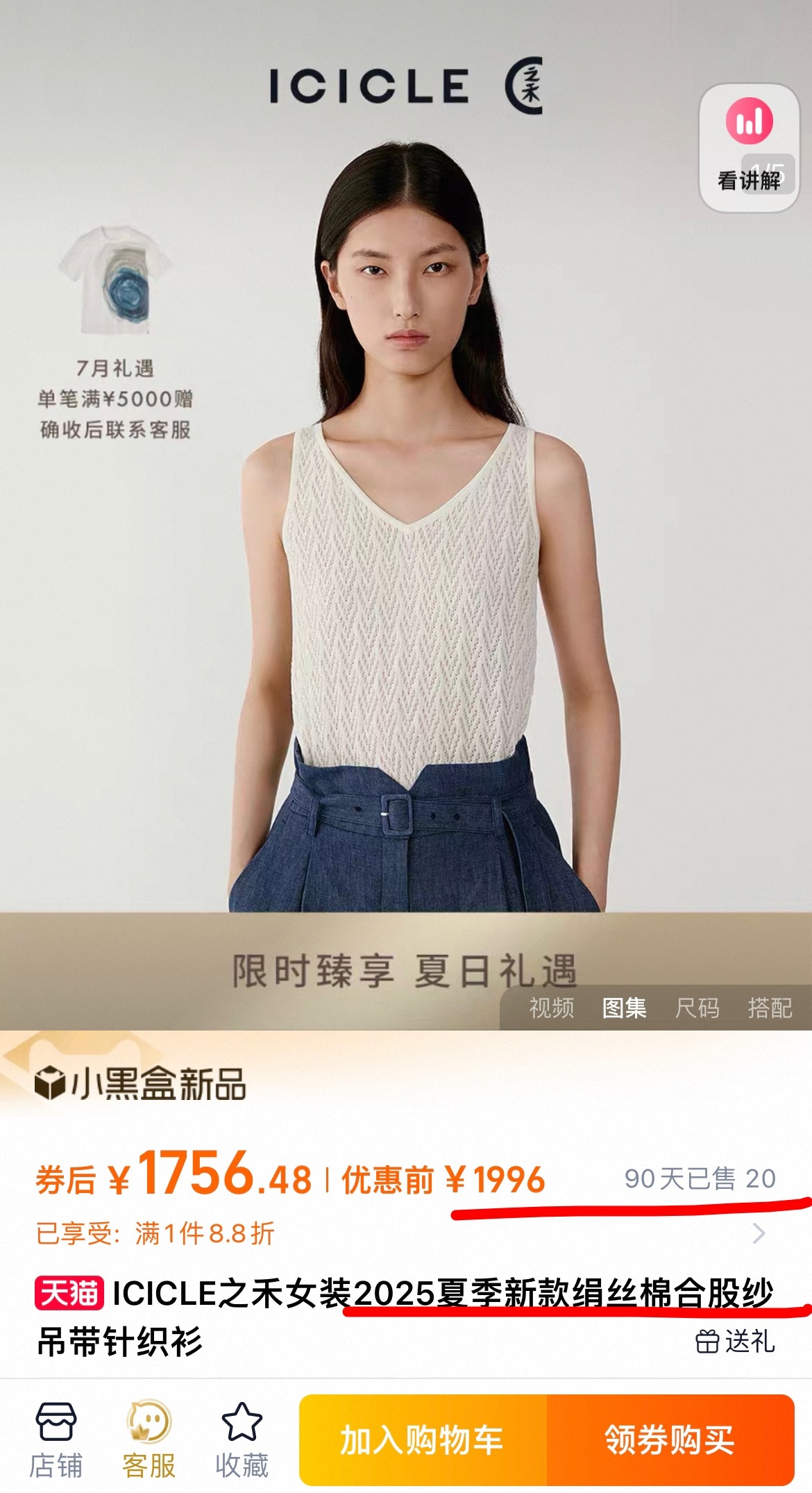Select the 图集 tab
This screenshot has width=812, height=1493.
(x=624, y=1008)
